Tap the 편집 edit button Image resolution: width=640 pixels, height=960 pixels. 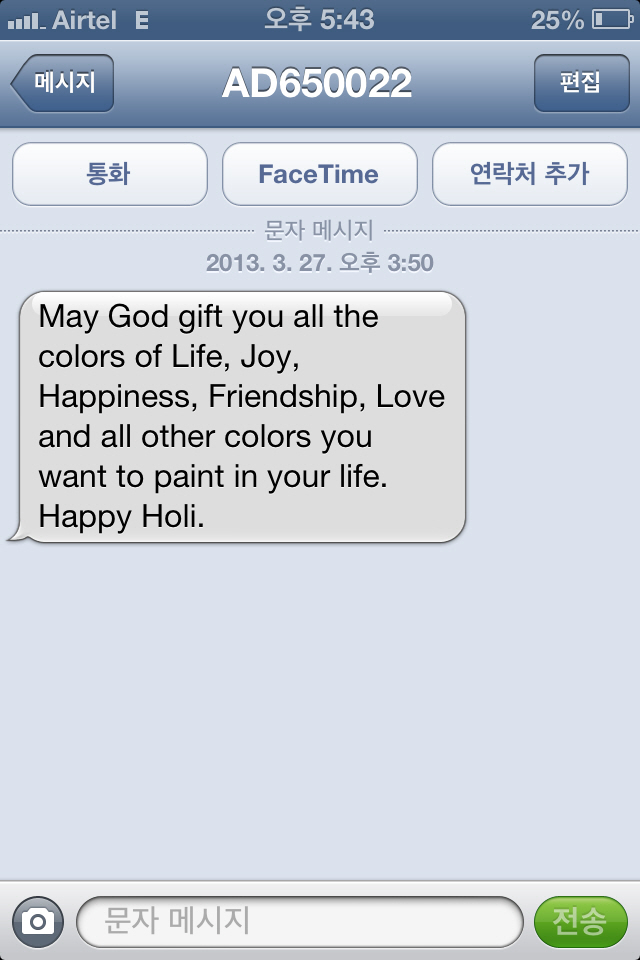tap(580, 83)
